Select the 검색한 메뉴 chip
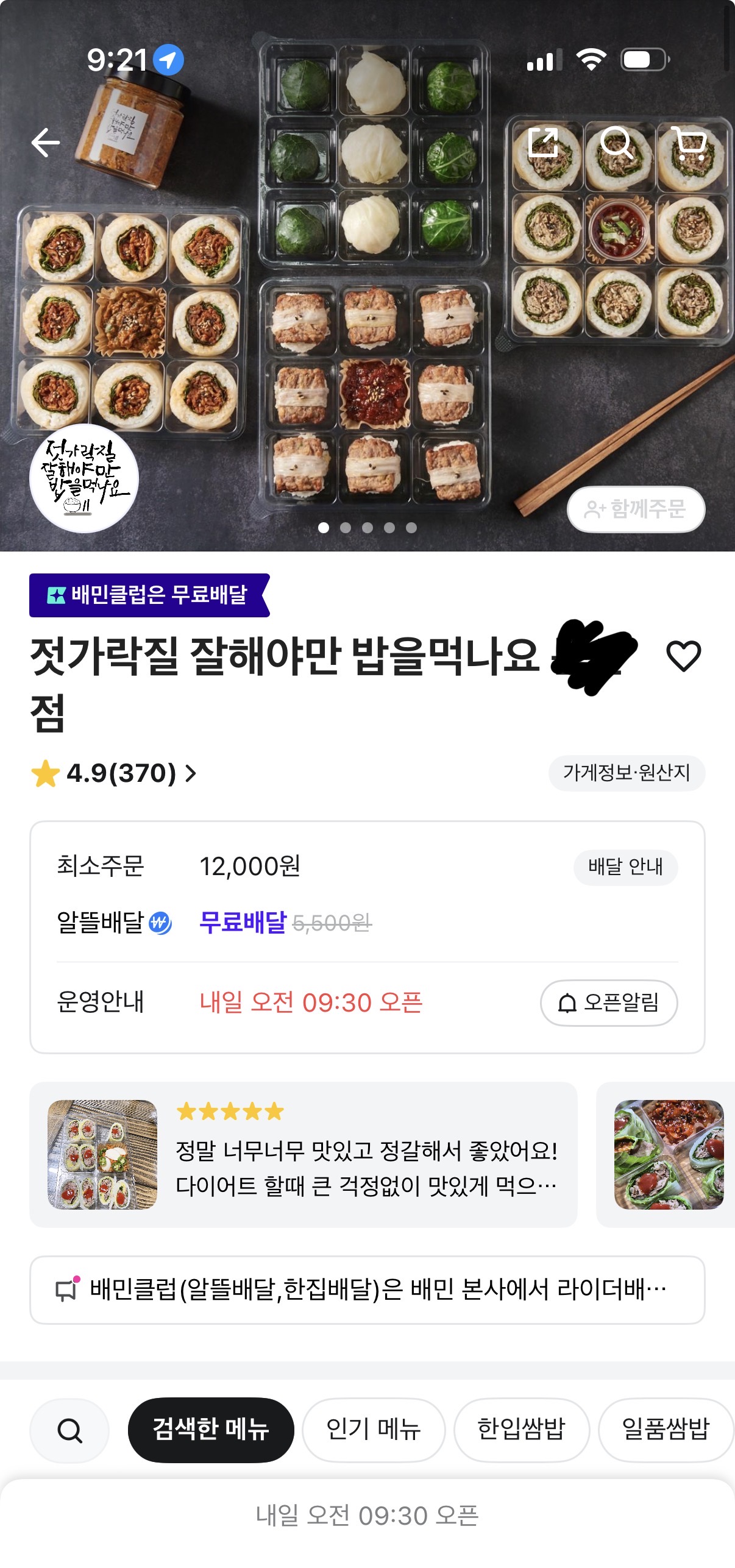Viewport: 735px width, 1568px height. (211, 1430)
